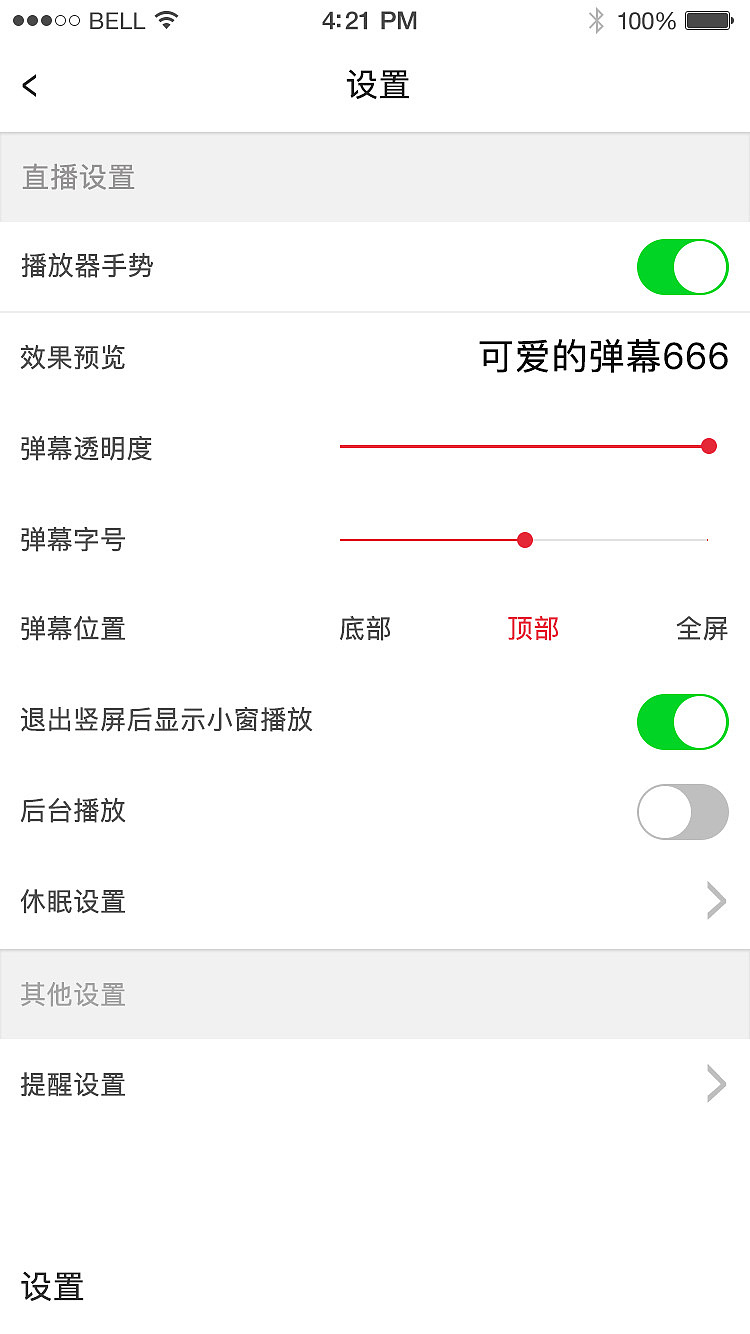The width and height of the screenshot is (750, 1334).
Task: Expand 休眠设置 via its chevron
Action: tap(716, 901)
